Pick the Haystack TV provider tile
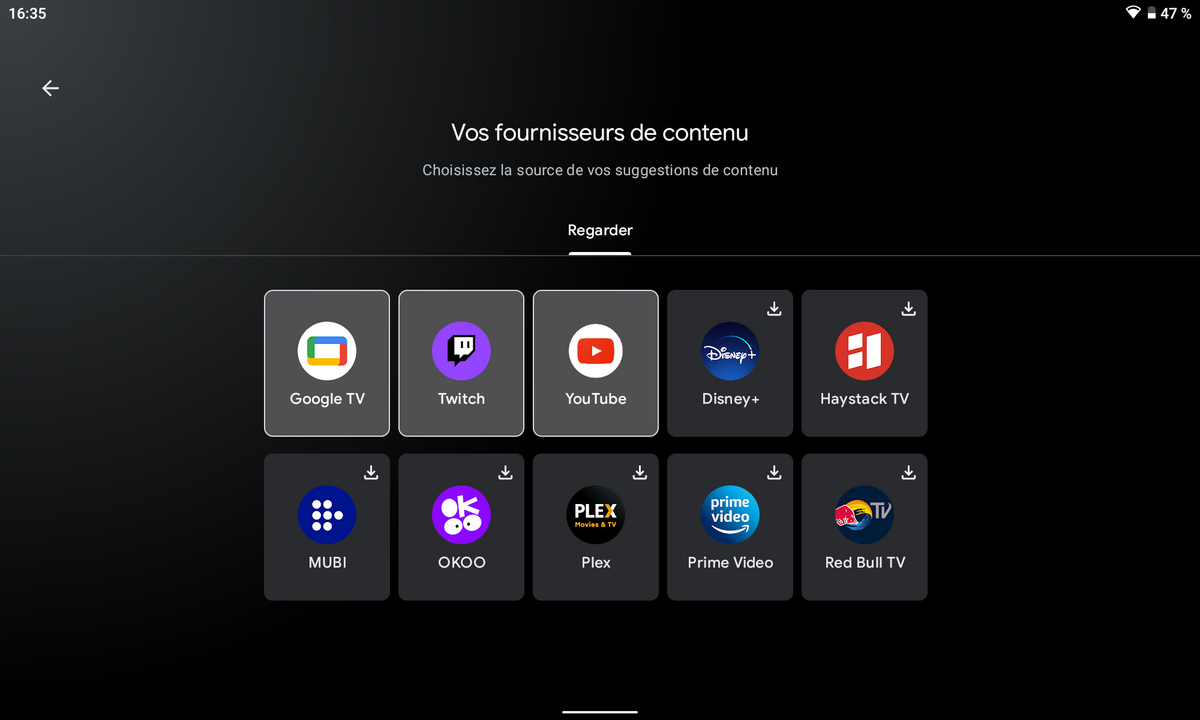 (864, 363)
